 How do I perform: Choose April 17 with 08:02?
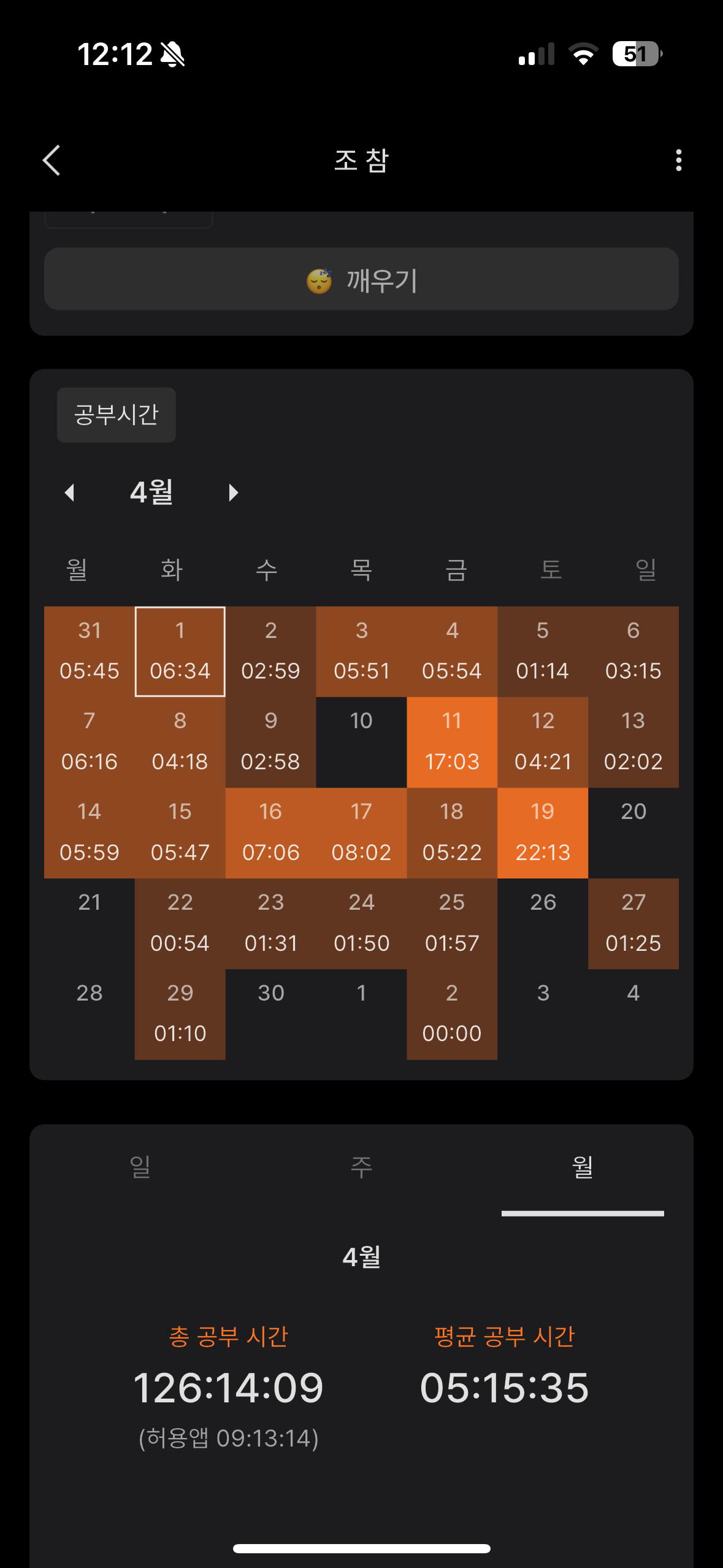coord(361,833)
